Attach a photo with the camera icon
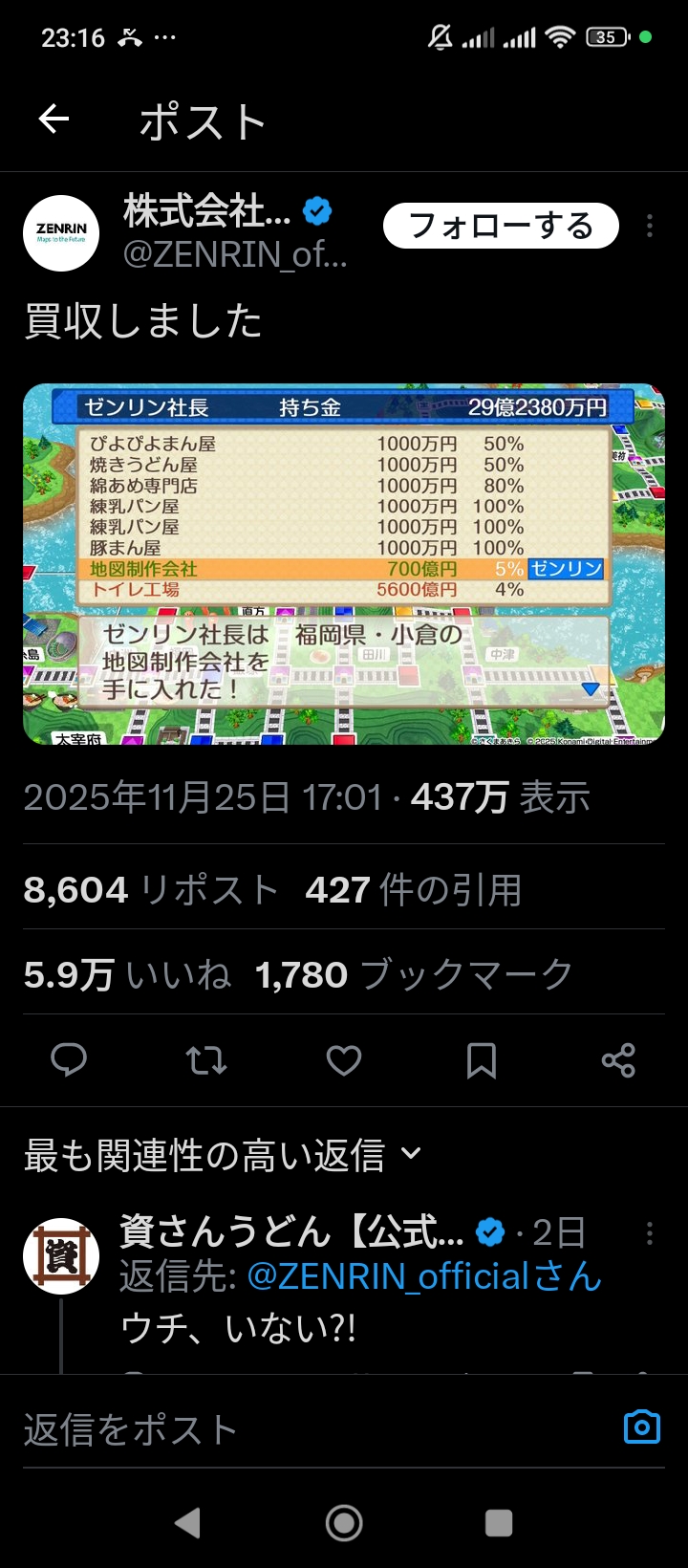This screenshot has height=1568, width=688. coord(642,1426)
